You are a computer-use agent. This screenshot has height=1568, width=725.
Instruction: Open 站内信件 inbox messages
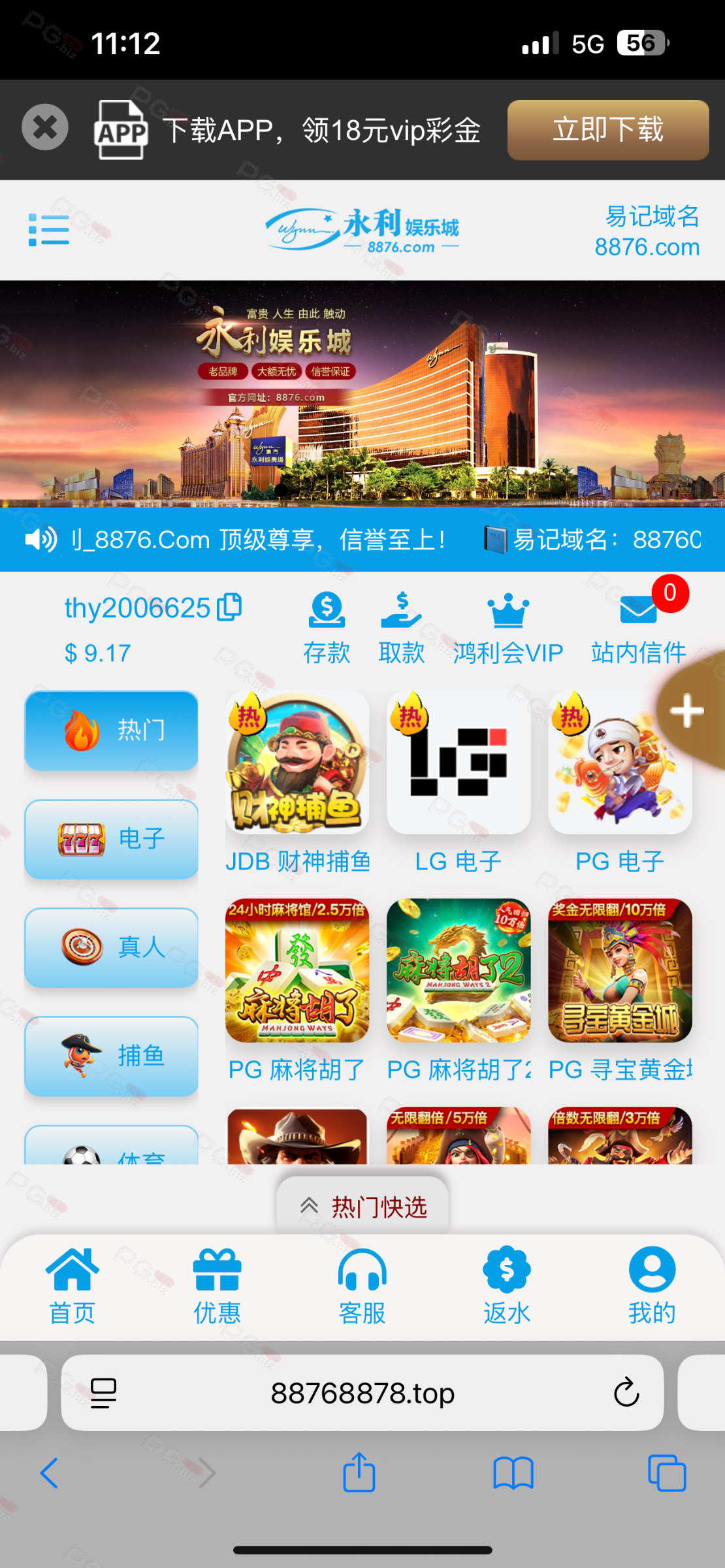tap(638, 628)
